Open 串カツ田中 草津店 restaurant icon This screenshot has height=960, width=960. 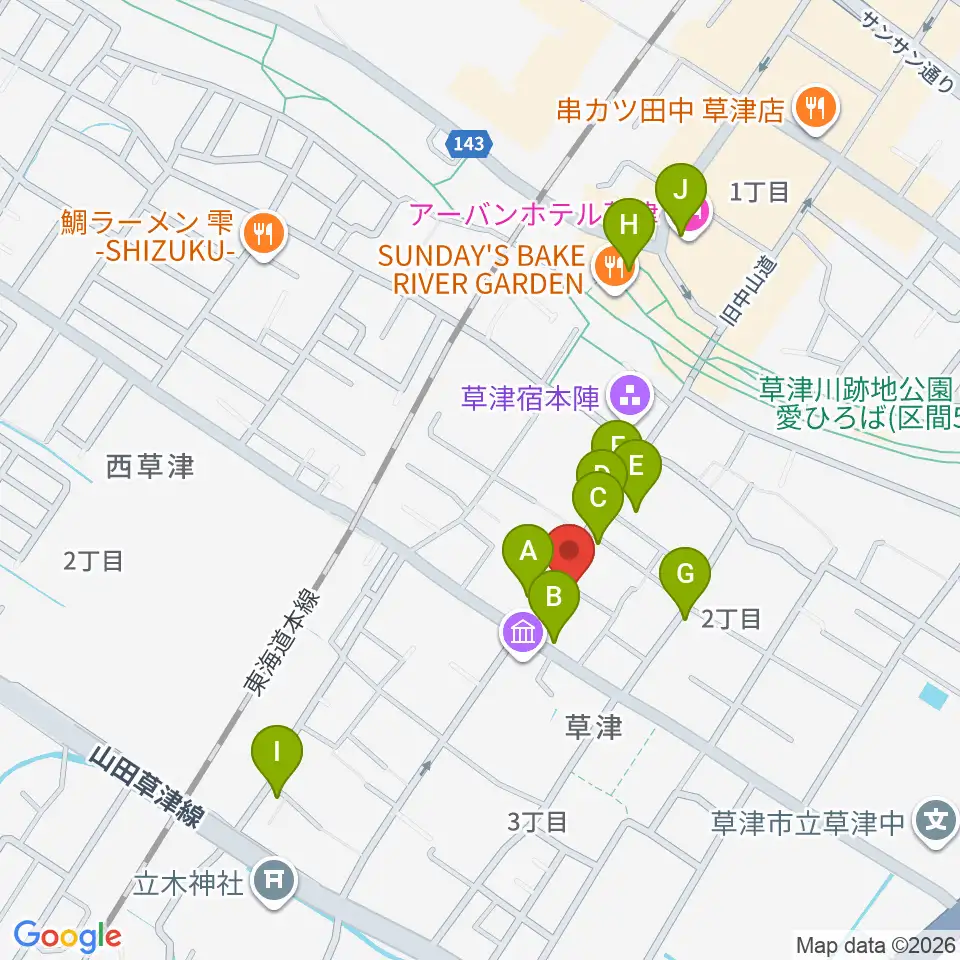[x=816, y=110]
